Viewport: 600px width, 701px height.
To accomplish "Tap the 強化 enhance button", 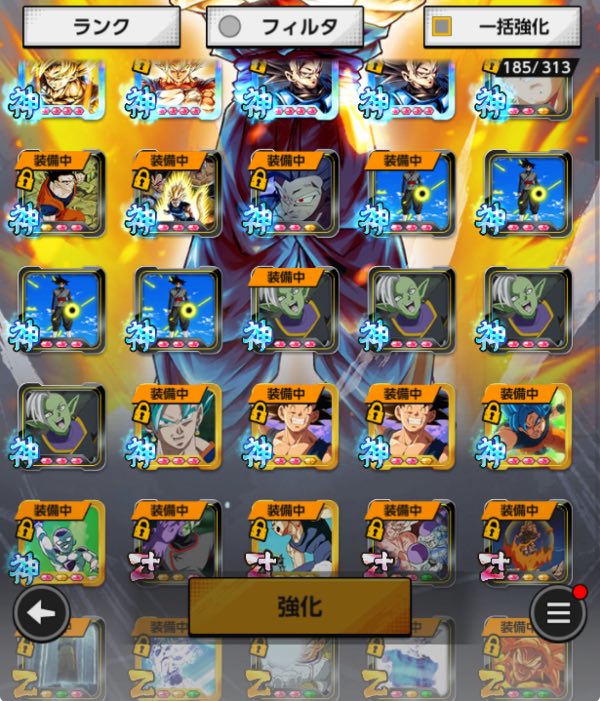I will coord(299,606).
